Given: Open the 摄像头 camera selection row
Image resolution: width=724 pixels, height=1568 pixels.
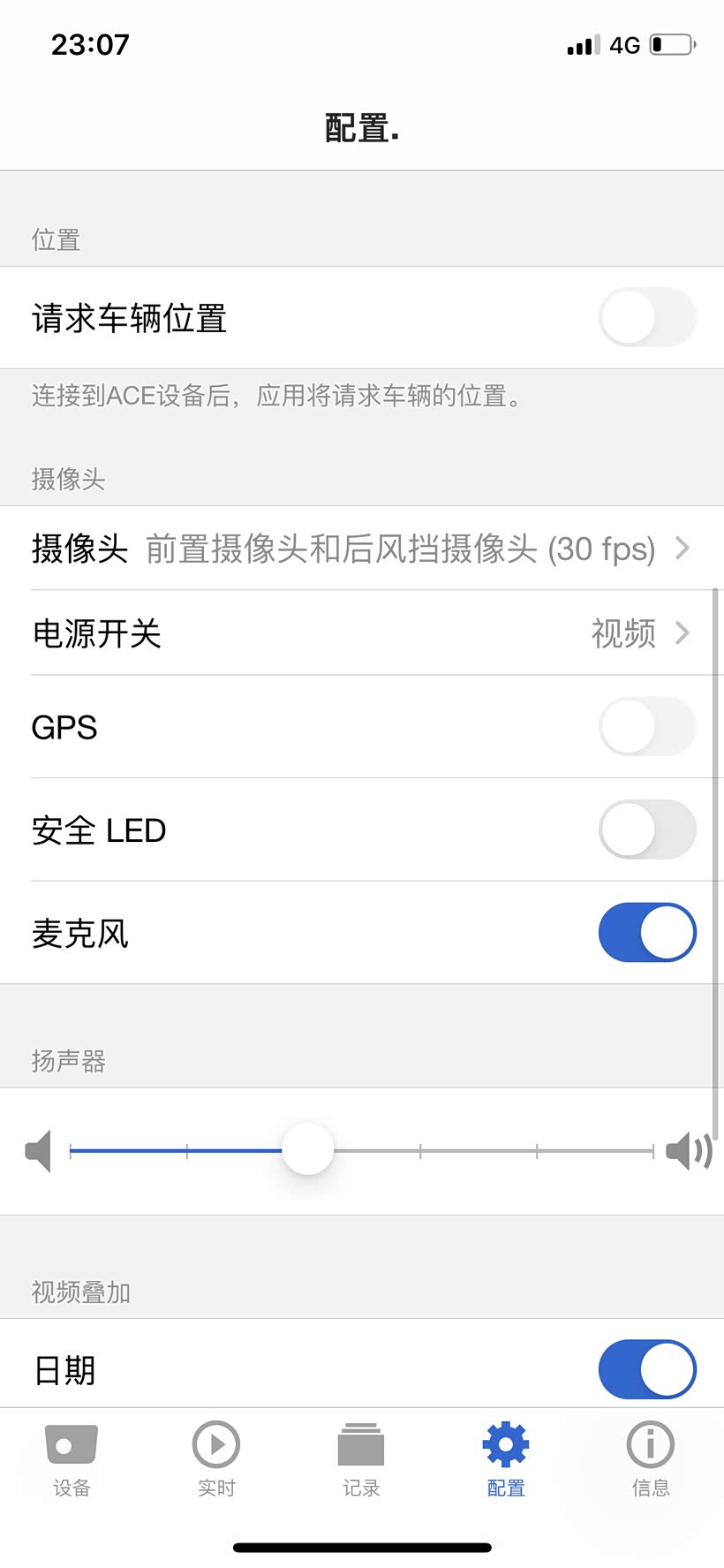Looking at the screenshot, I should 362,549.
